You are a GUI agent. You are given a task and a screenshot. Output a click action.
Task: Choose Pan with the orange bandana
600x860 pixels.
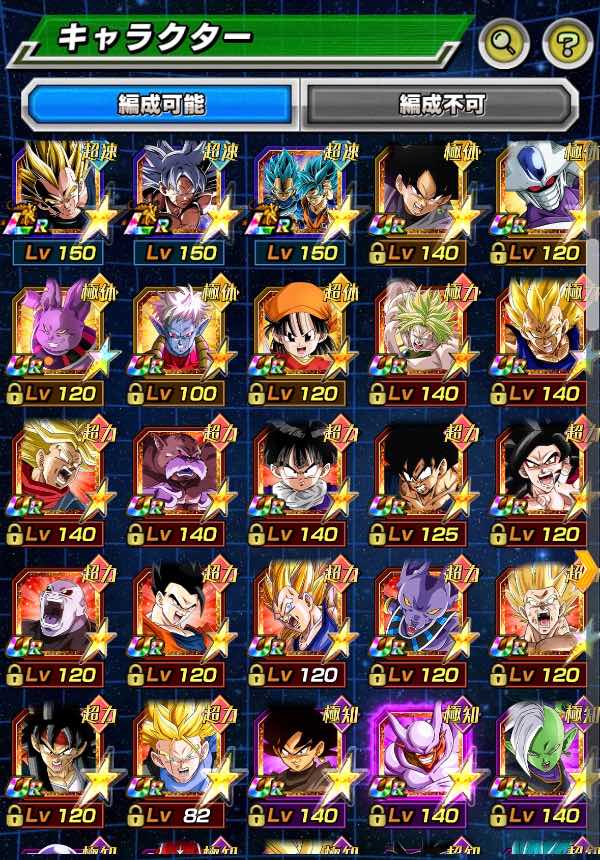(x=301, y=335)
